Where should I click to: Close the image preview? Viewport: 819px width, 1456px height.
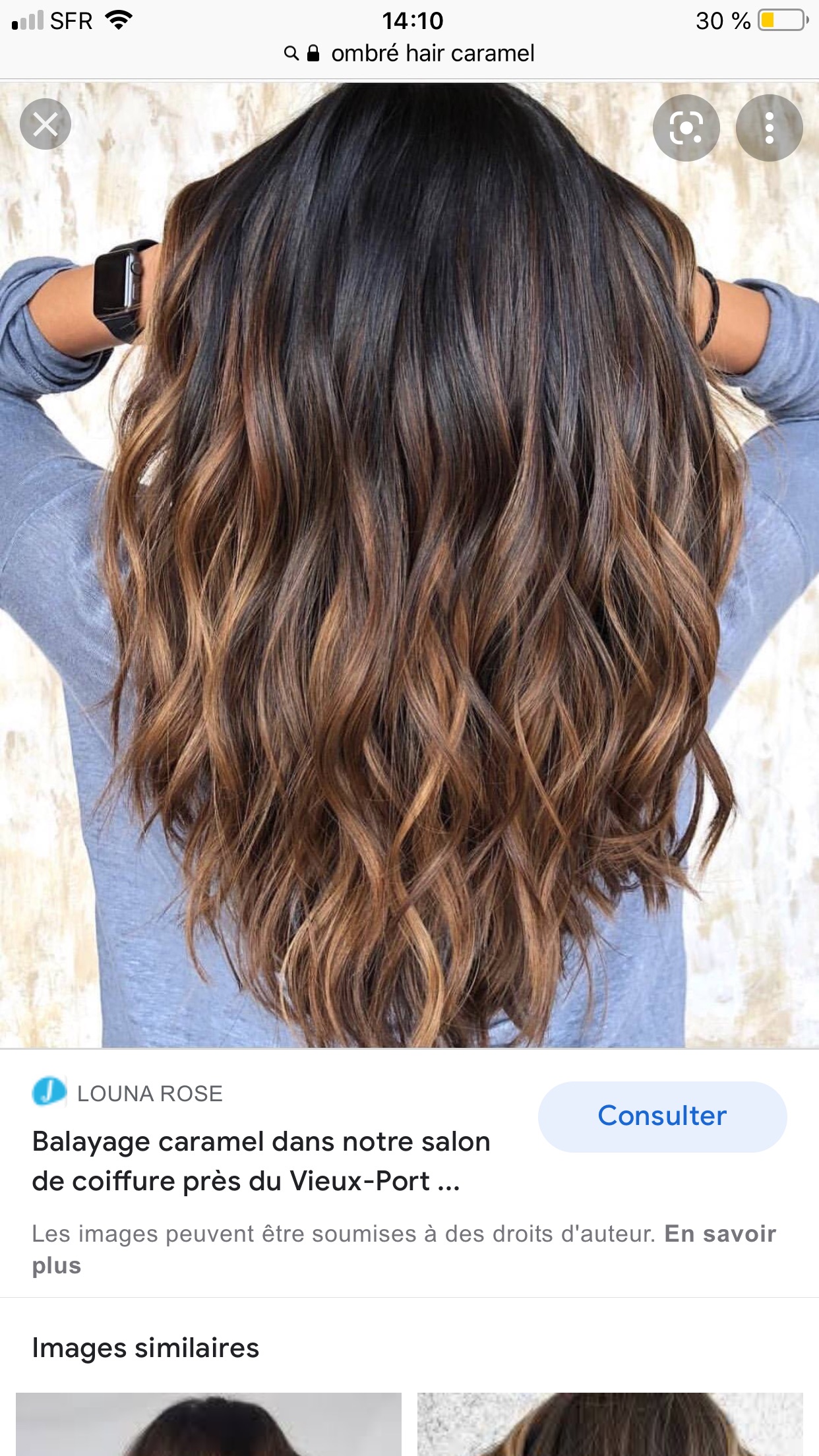coord(45,124)
